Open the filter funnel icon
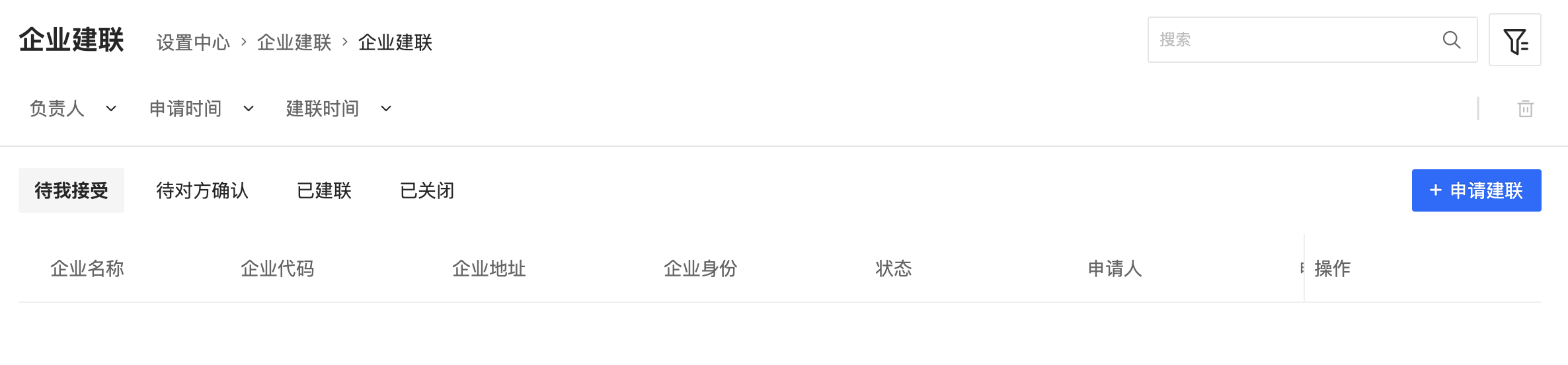 (1515, 40)
